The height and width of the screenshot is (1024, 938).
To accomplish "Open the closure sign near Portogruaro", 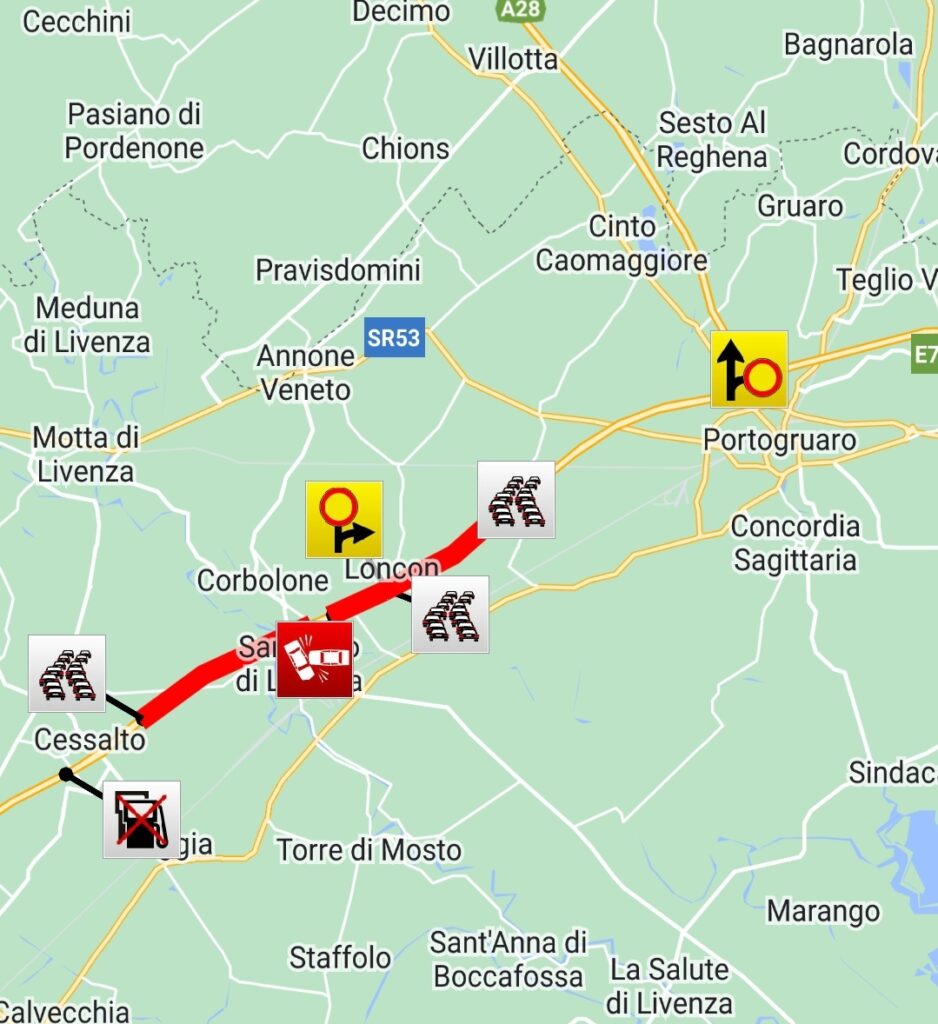I will 749,369.
